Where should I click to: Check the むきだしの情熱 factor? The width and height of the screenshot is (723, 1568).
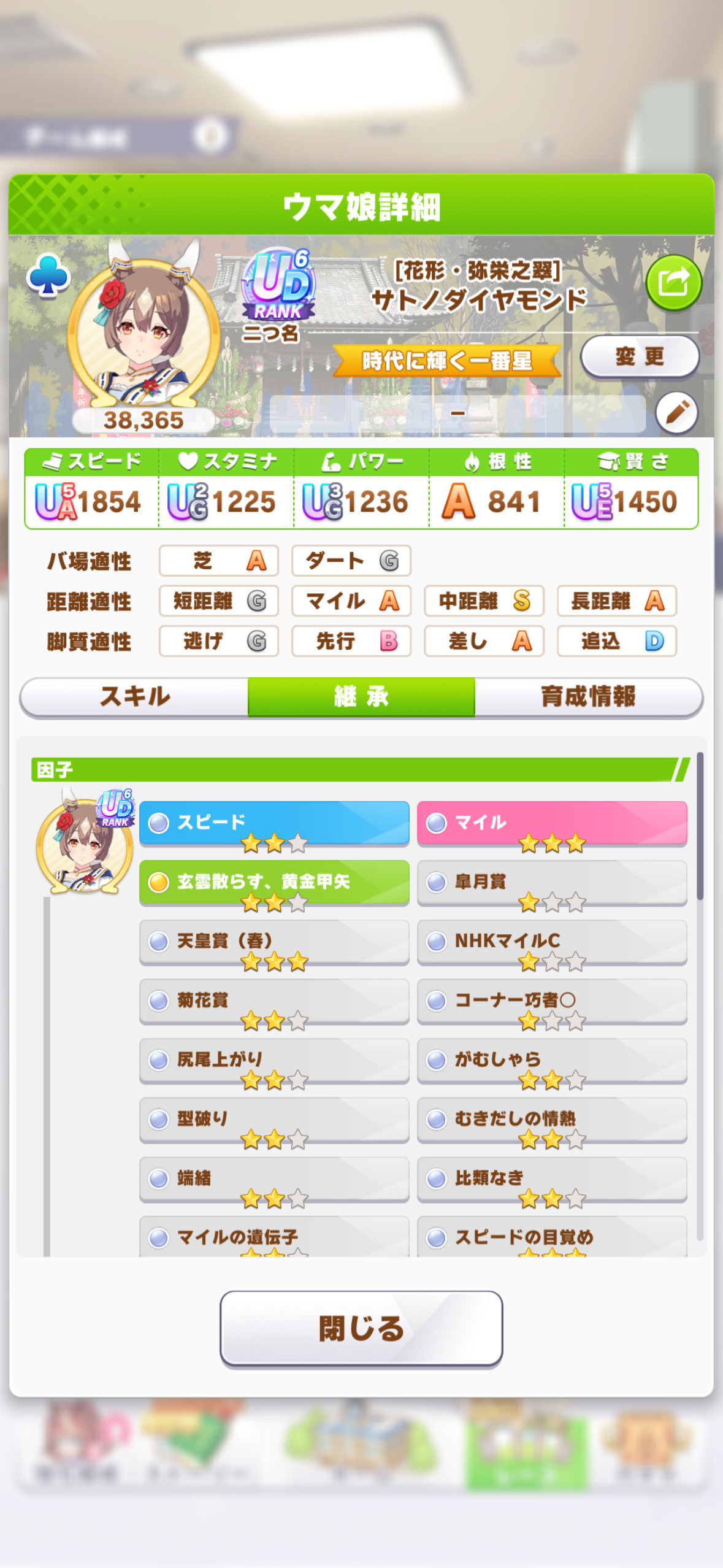552,1120
